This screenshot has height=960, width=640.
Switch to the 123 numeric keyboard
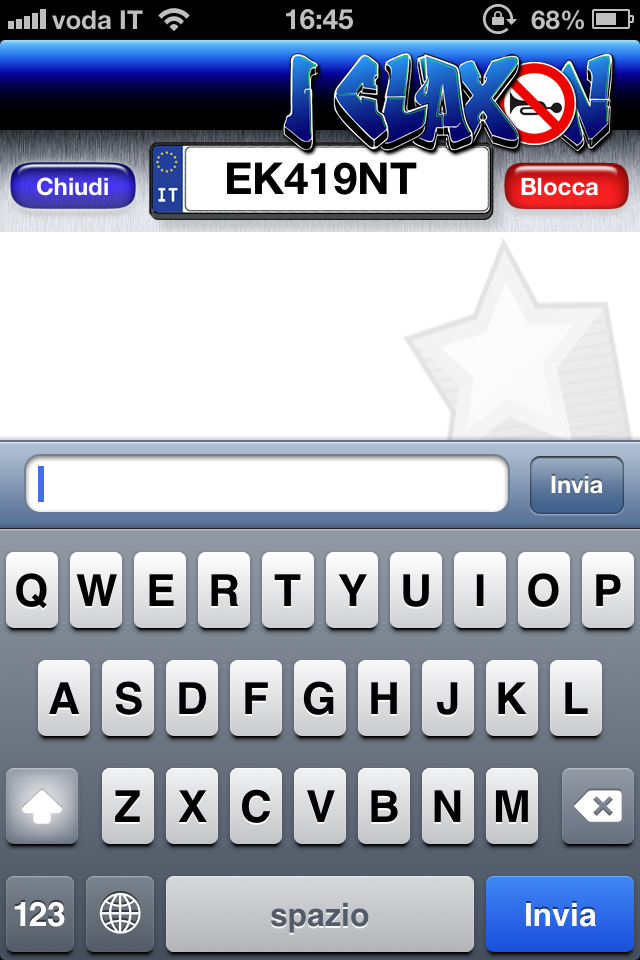click(40, 914)
